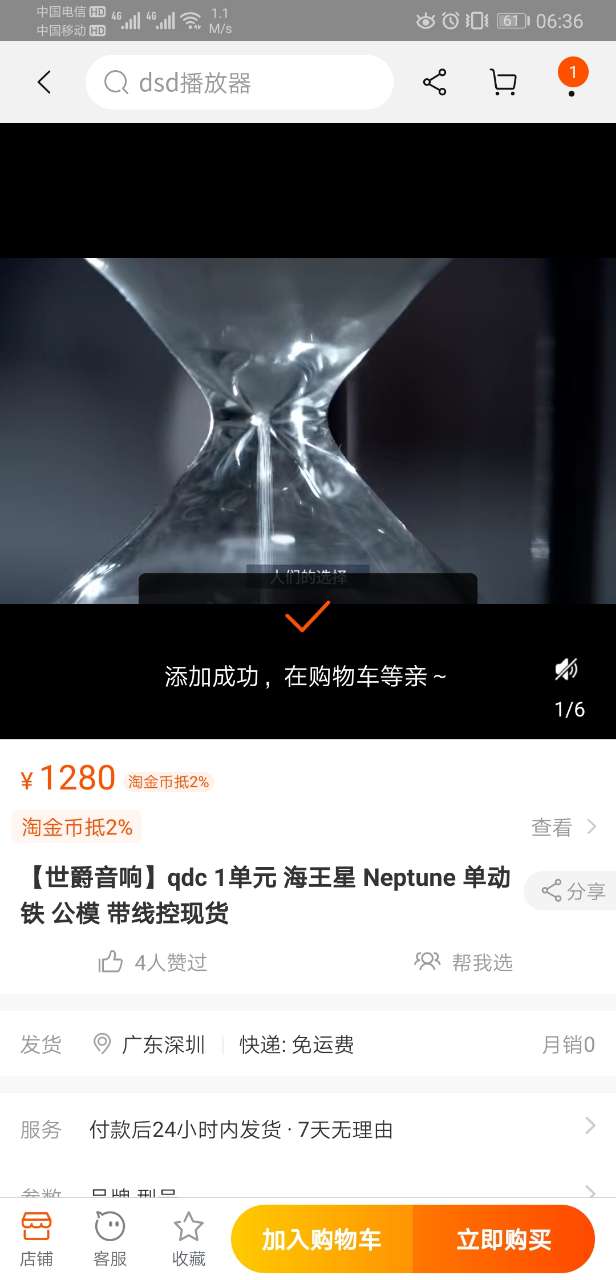Open the shopping cart
The image size is (616, 1280).
tap(504, 82)
